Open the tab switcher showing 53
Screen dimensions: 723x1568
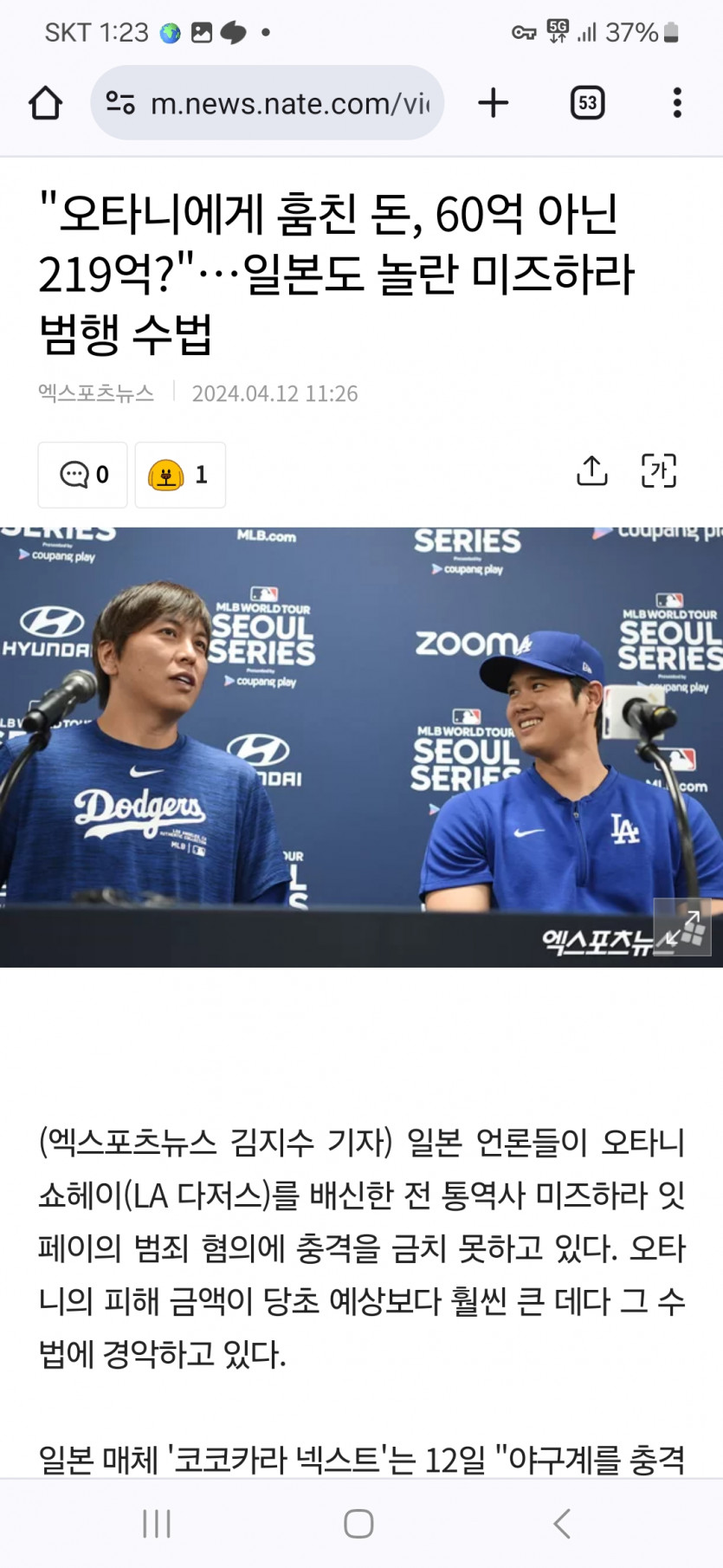point(587,103)
